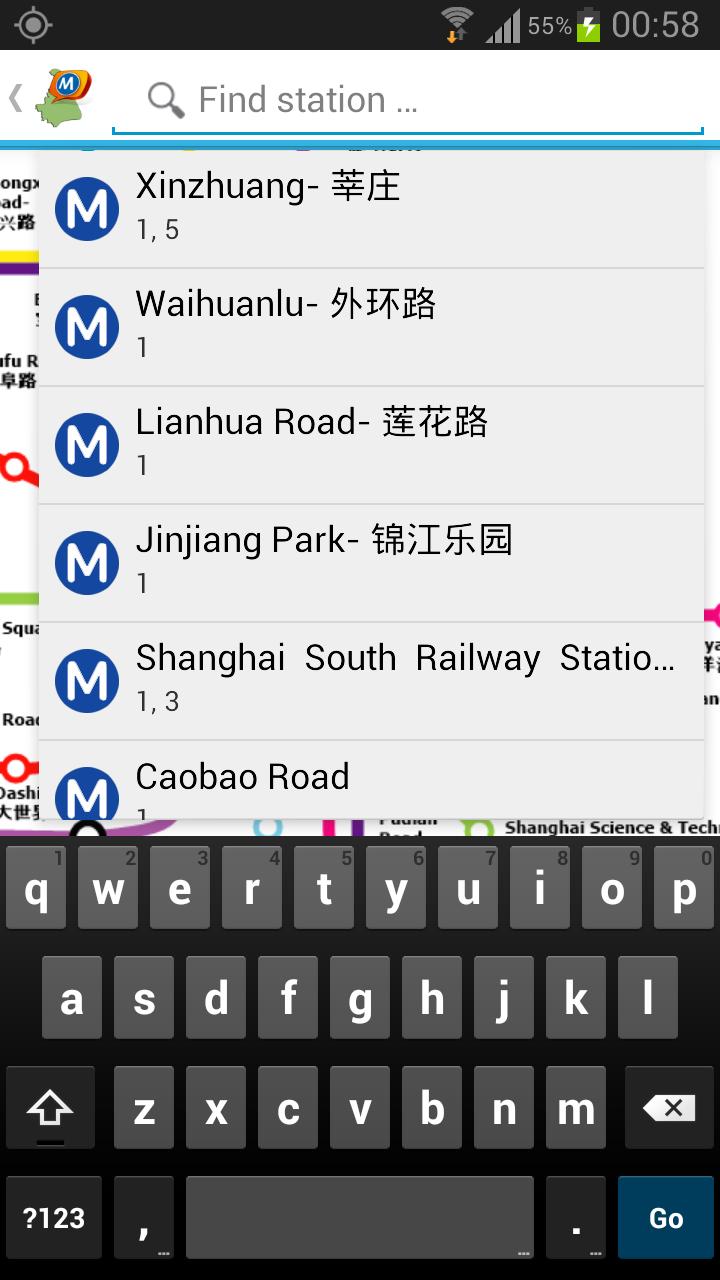Click the magnifying glass search icon
Image resolution: width=720 pixels, height=1280 pixels.
tap(165, 99)
